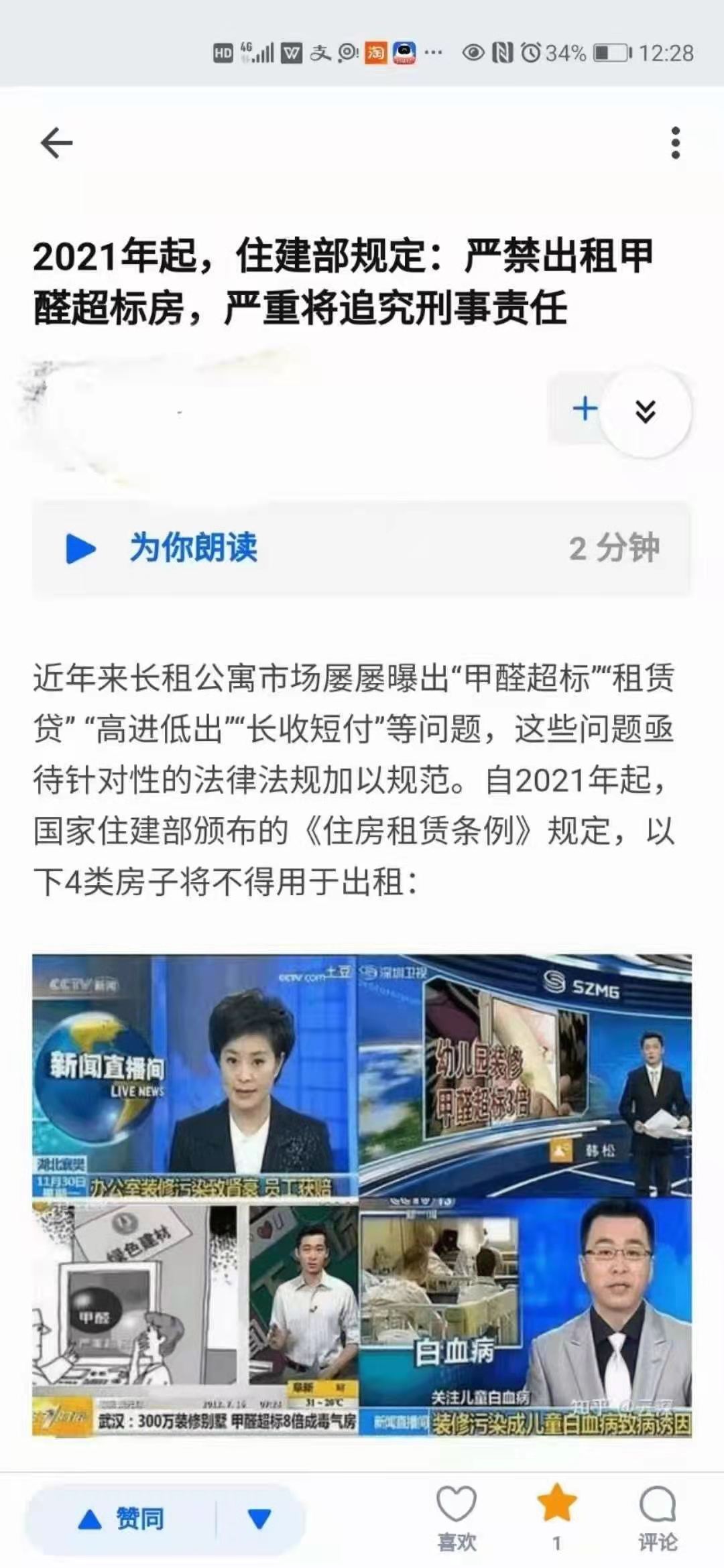Upvote the article with 赞同
This screenshot has width=724, height=1568.
click(122, 1518)
